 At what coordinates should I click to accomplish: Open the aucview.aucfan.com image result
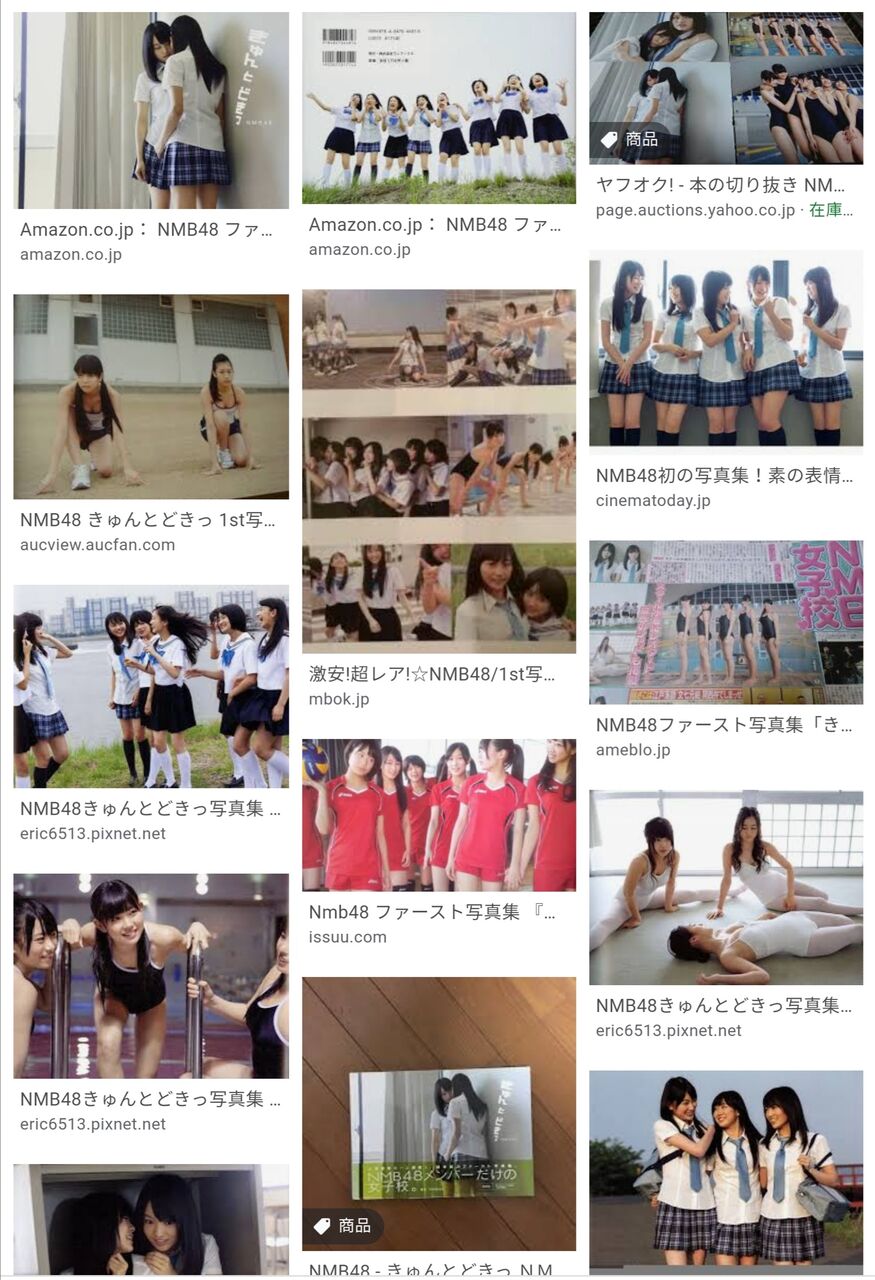point(151,397)
